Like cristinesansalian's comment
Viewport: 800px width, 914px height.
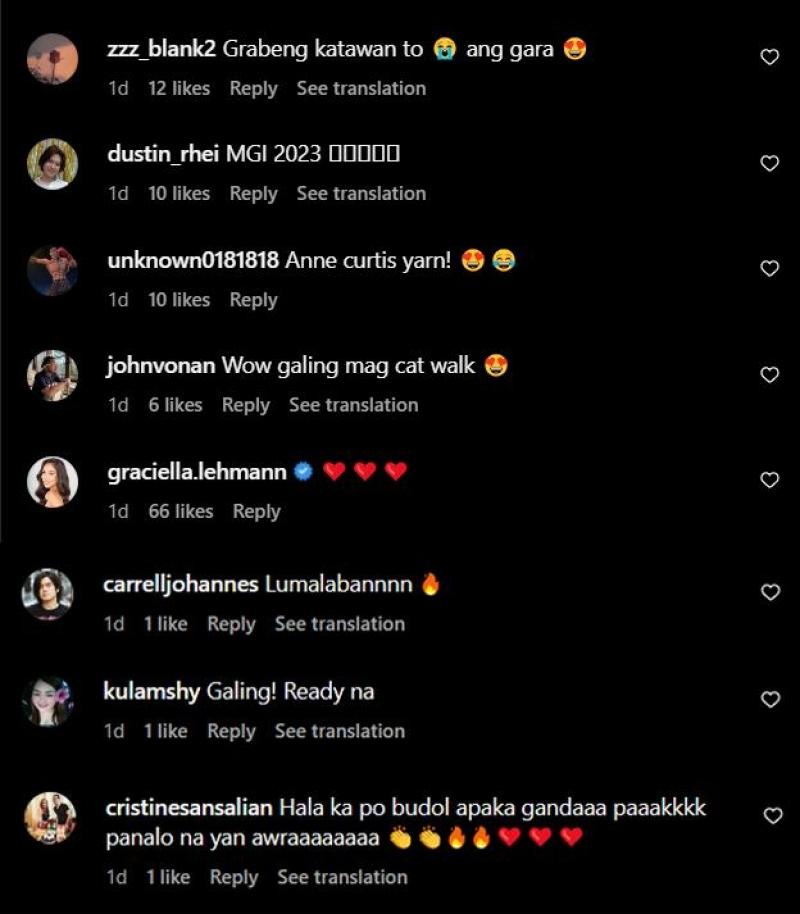[x=772, y=816]
